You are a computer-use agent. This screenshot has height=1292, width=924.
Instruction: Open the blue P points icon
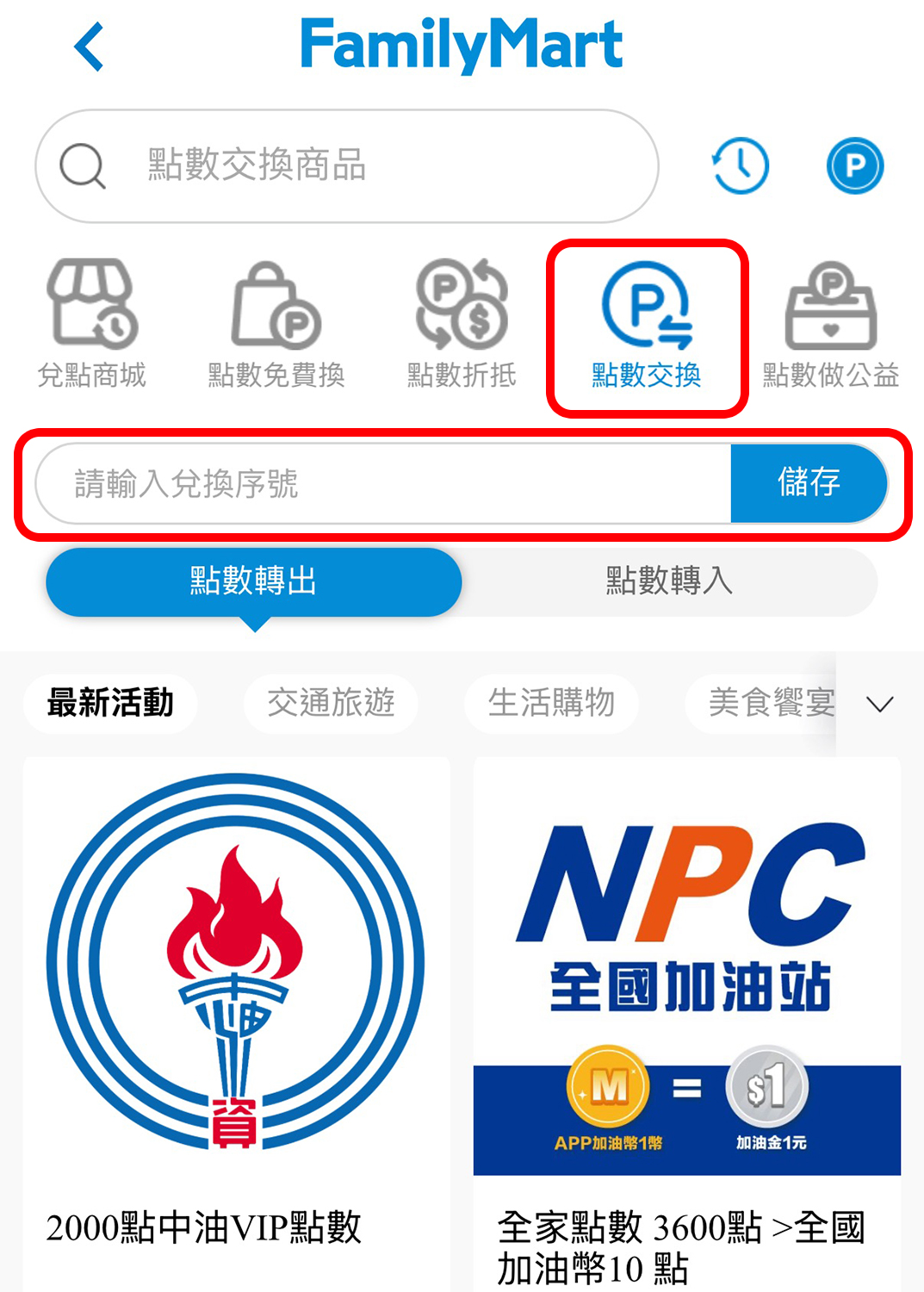tap(855, 165)
